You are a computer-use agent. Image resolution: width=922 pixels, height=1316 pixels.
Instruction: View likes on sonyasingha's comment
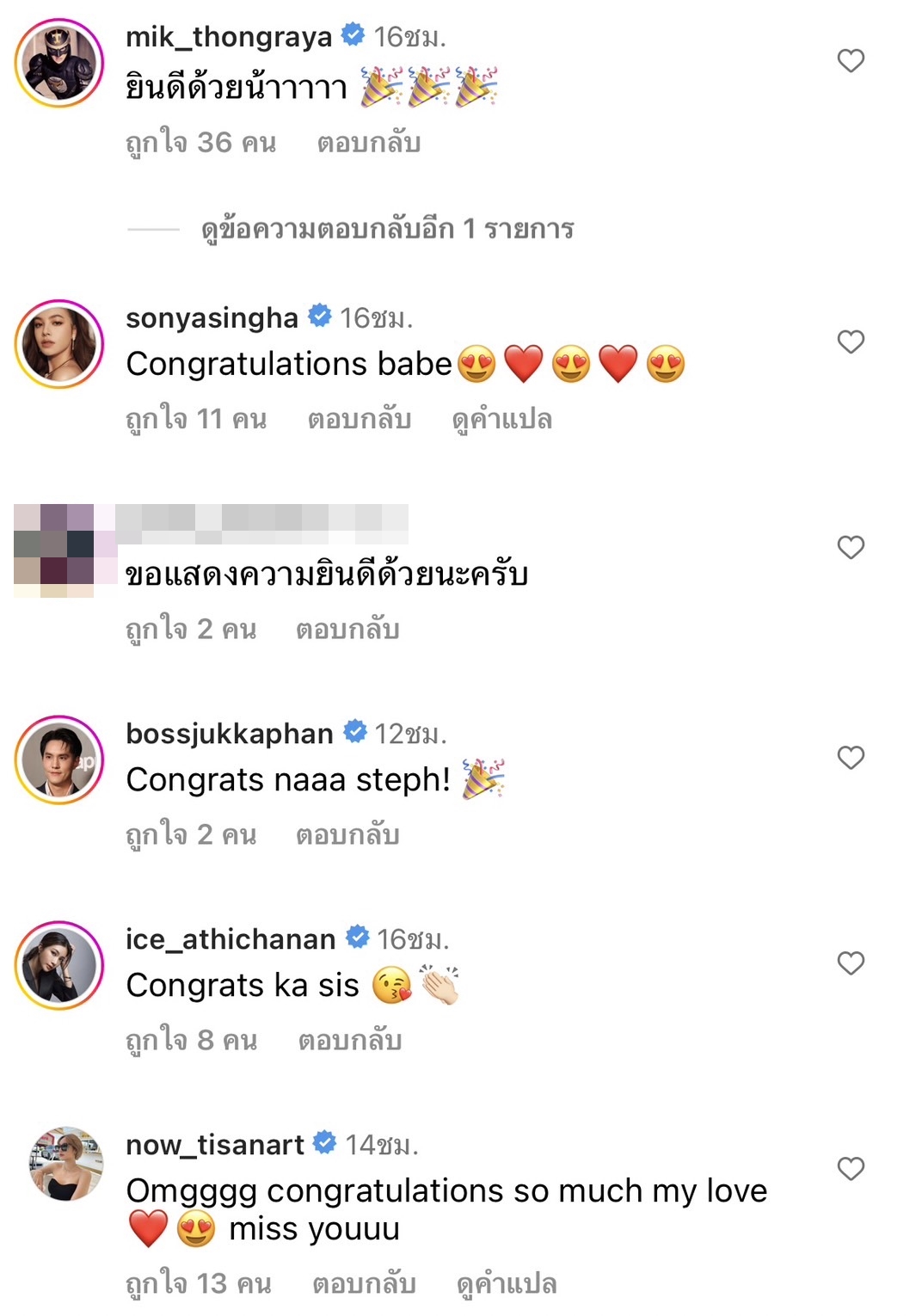tap(196, 419)
